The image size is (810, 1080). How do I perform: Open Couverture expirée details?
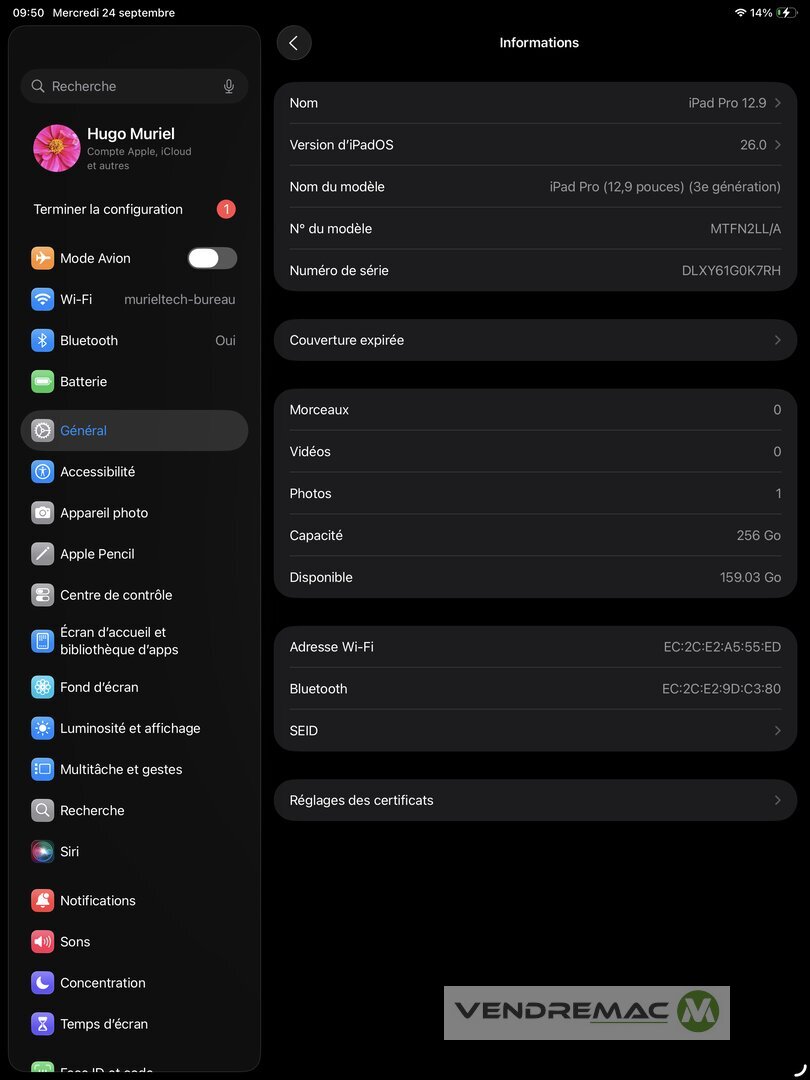coord(535,340)
